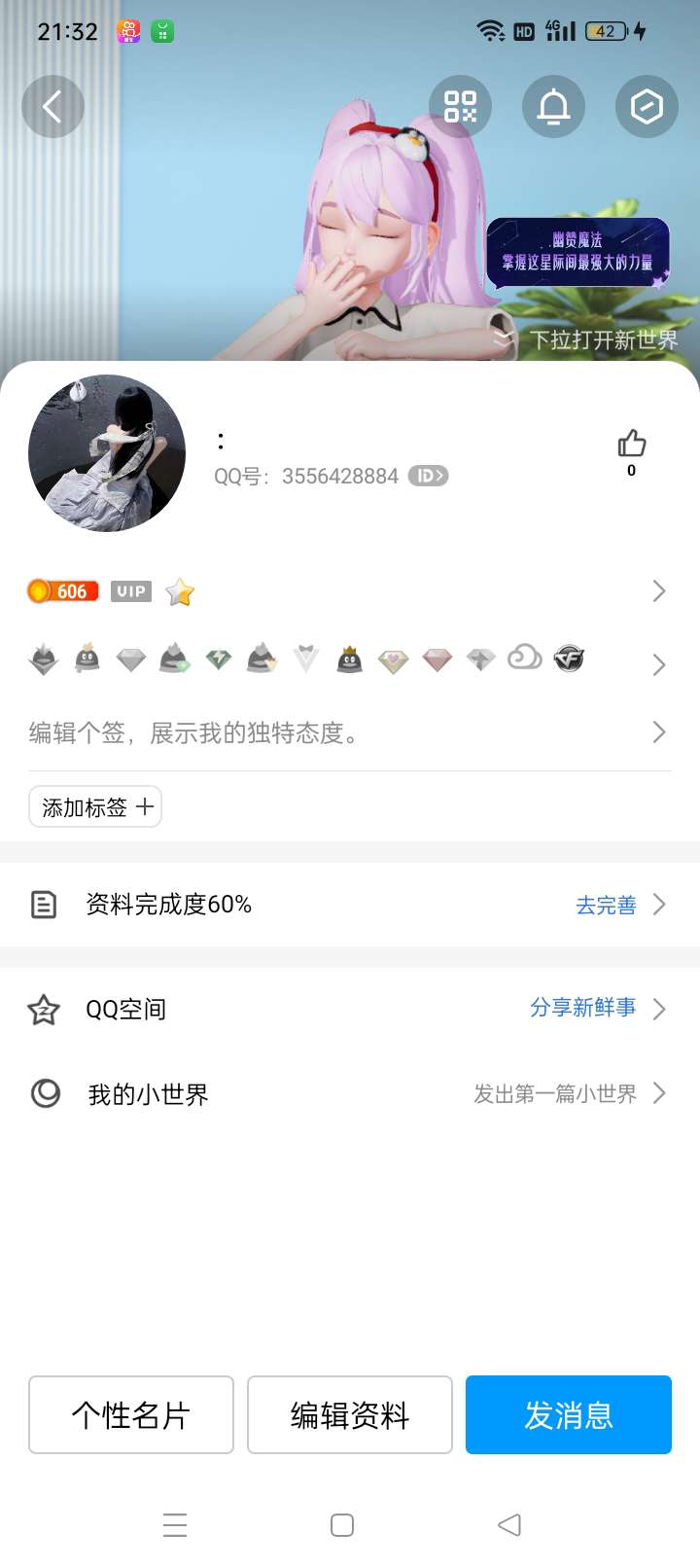The image size is (700, 1568).
Task: Open recent apps from the navigation bar
Action: coord(175,1525)
